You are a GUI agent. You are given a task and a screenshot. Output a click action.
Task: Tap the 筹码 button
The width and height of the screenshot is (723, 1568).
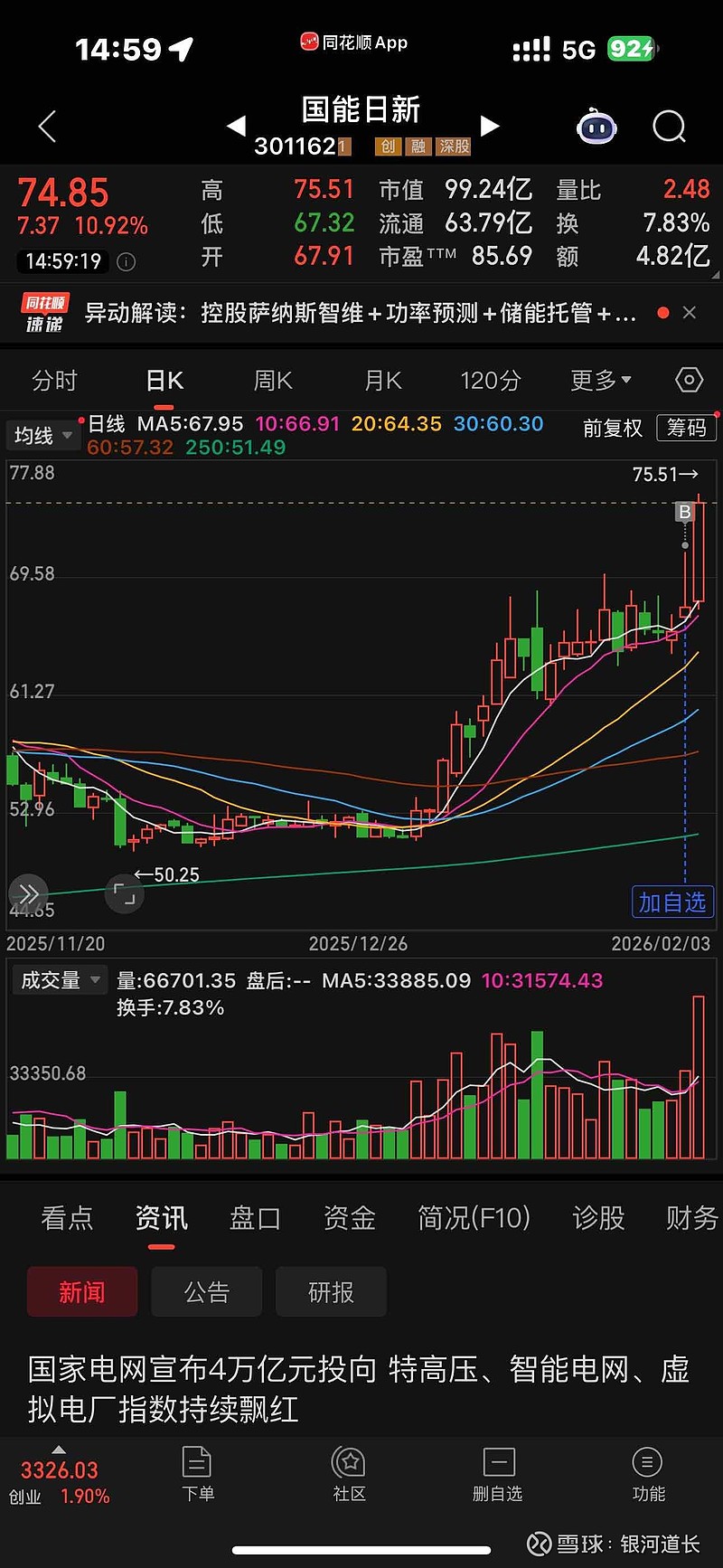point(686,428)
